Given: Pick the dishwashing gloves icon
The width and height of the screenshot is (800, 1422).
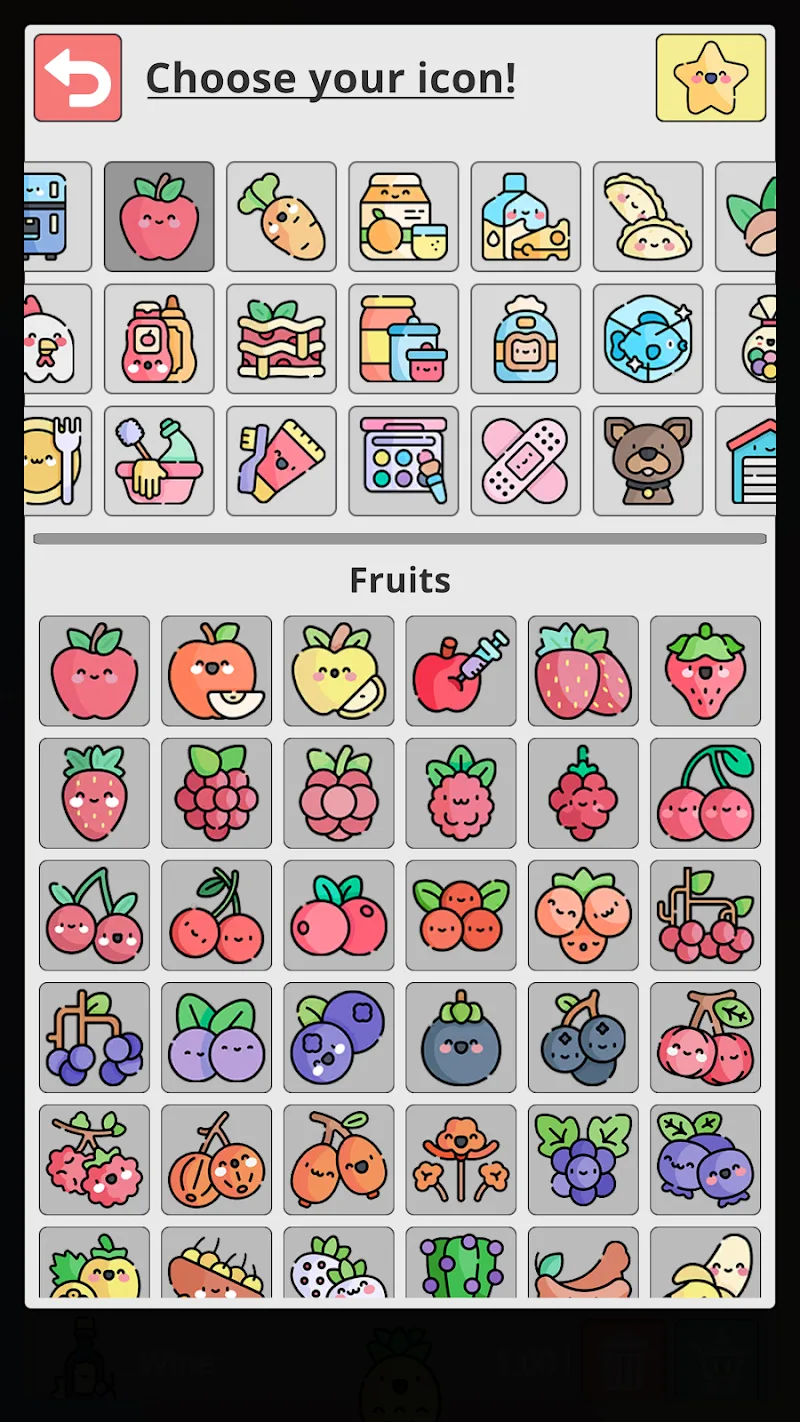Looking at the screenshot, I should 159,462.
